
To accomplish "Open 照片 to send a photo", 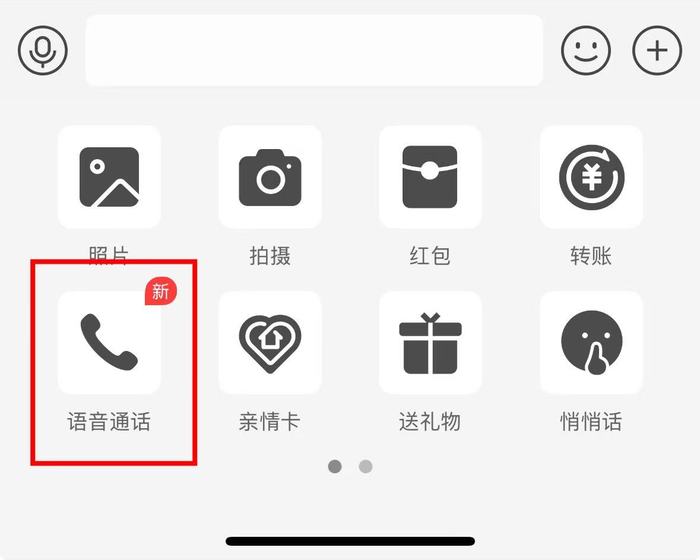I will point(109,177).
